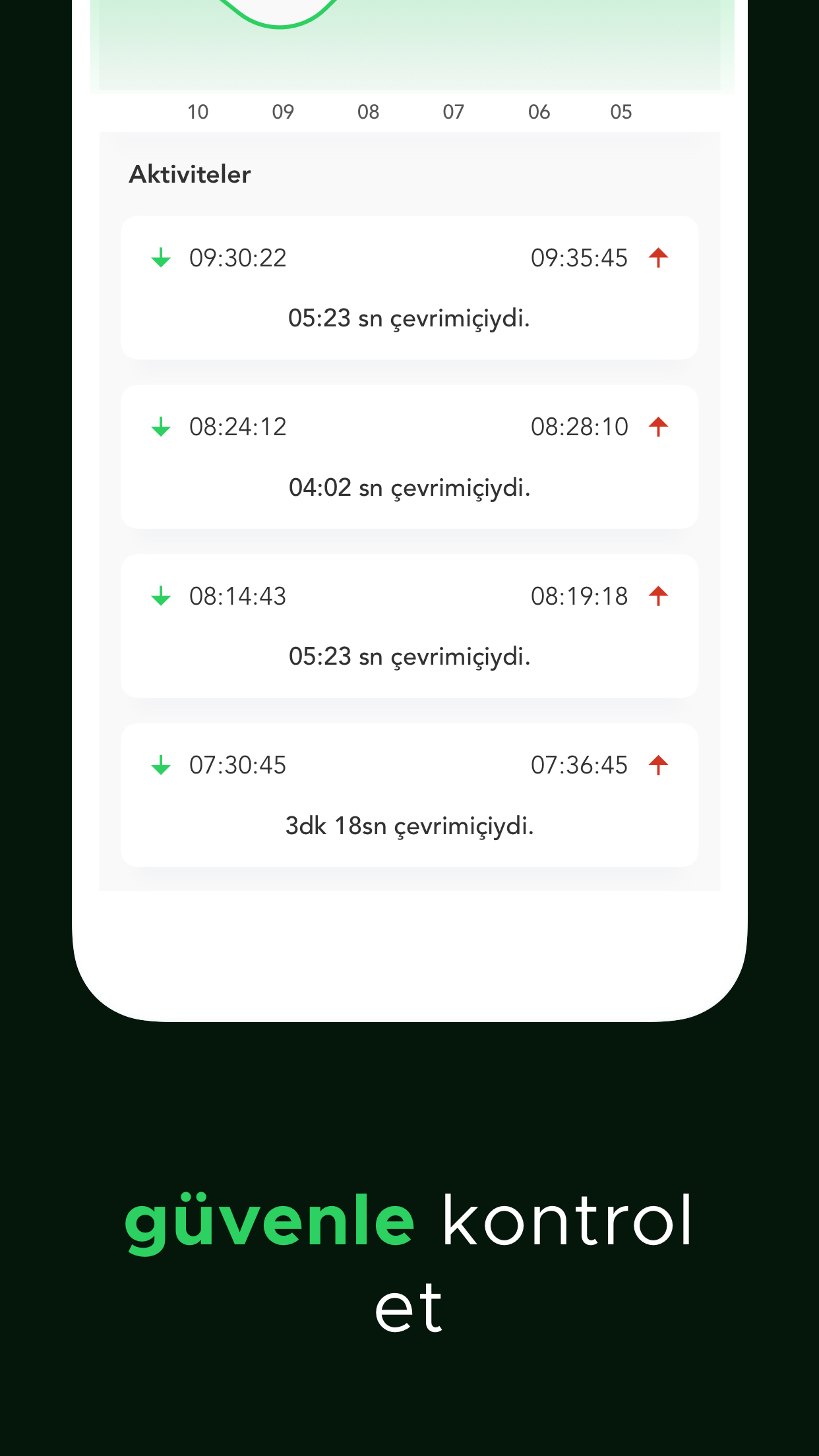Tap the '3dk 18sn çevrimiçiydi' activity entry
Viewport: 819px width, 1456px height.
click(409, 825)
